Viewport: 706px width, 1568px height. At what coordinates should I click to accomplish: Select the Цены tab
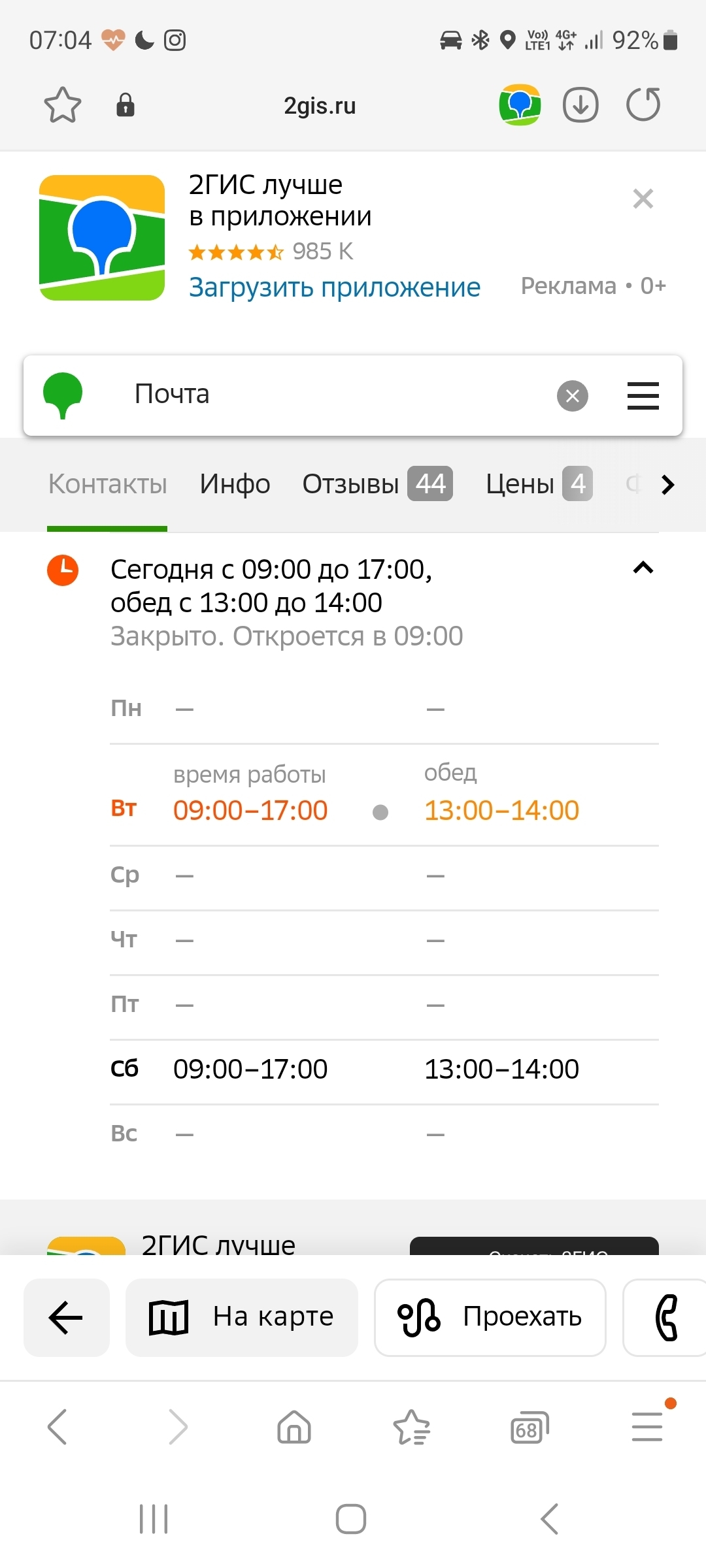point(538,484)
